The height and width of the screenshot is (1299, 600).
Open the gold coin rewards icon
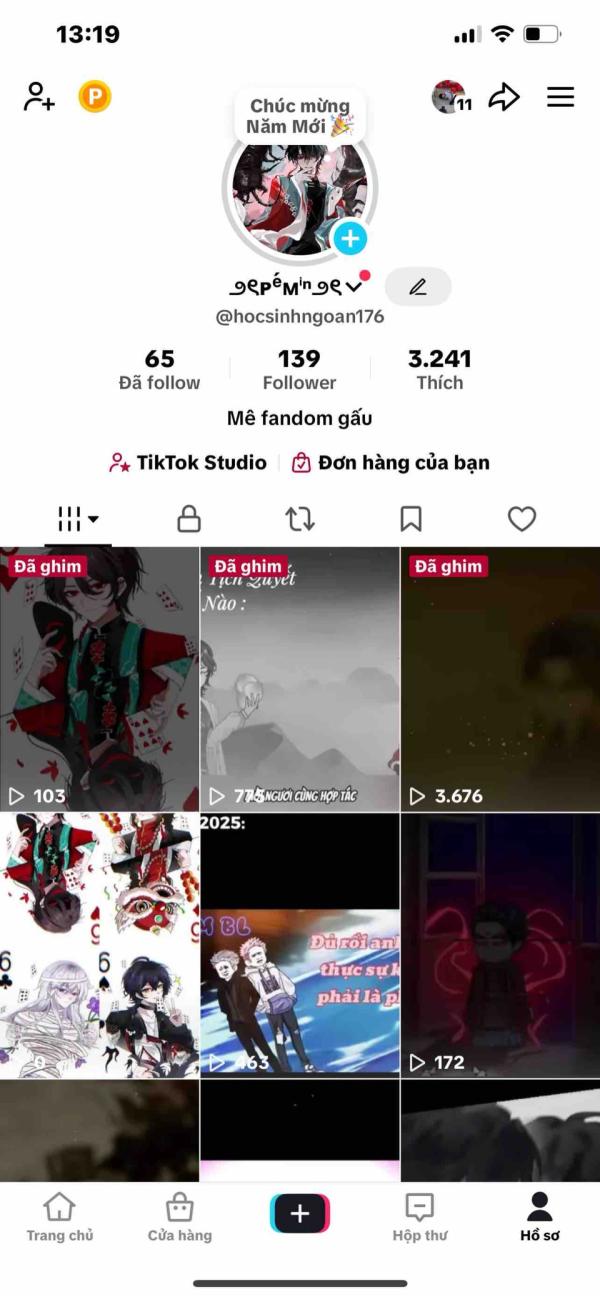(x=95, y=97)
